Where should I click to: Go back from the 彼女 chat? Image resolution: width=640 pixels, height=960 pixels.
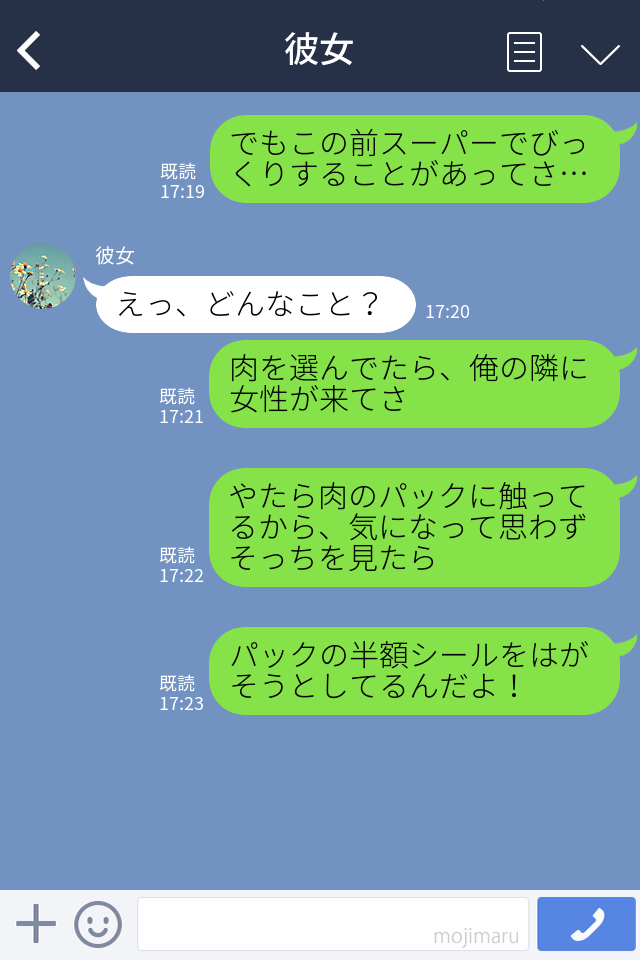tap(30, 50)
